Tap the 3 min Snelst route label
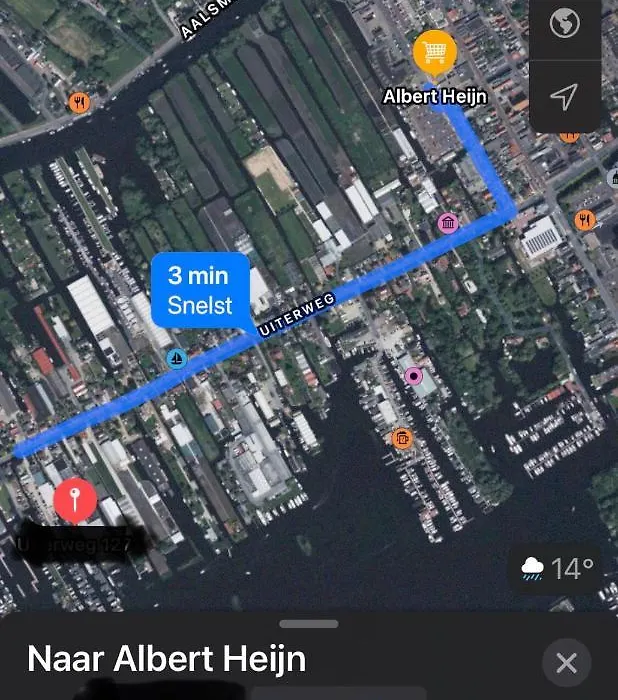This screenshot has height=700, width=618. 199,289
